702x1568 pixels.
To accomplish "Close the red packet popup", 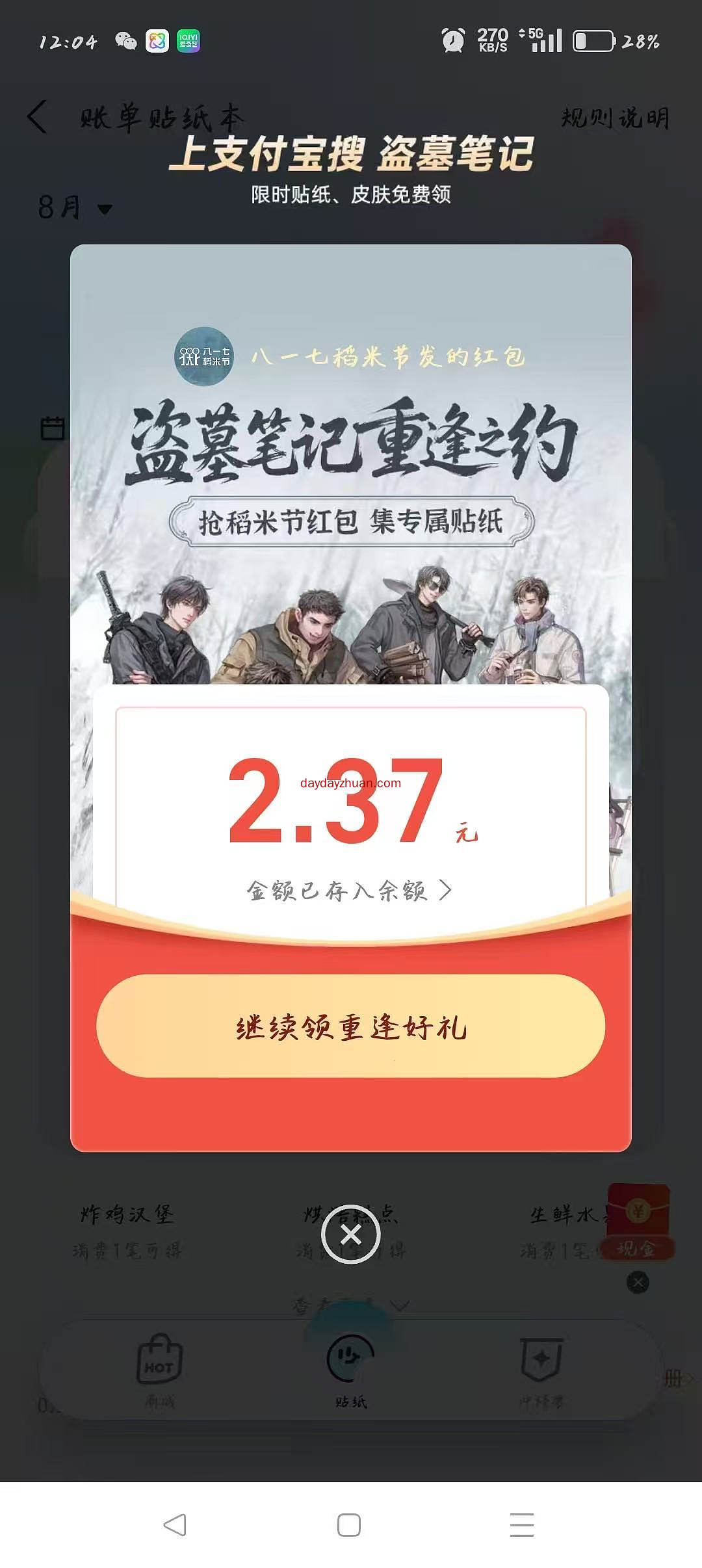I will [350, 1234].
